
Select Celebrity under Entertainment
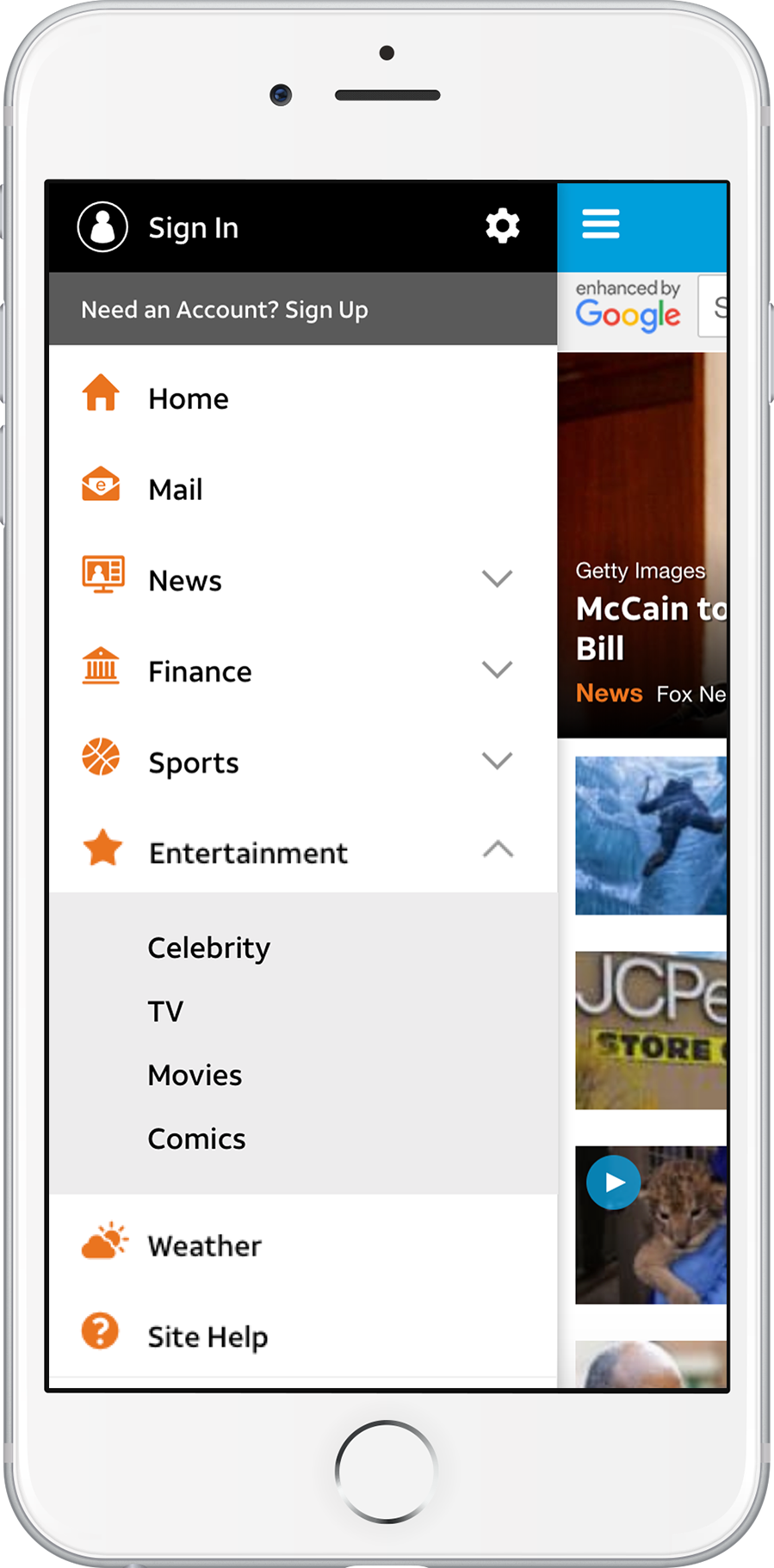coord(208,948)
